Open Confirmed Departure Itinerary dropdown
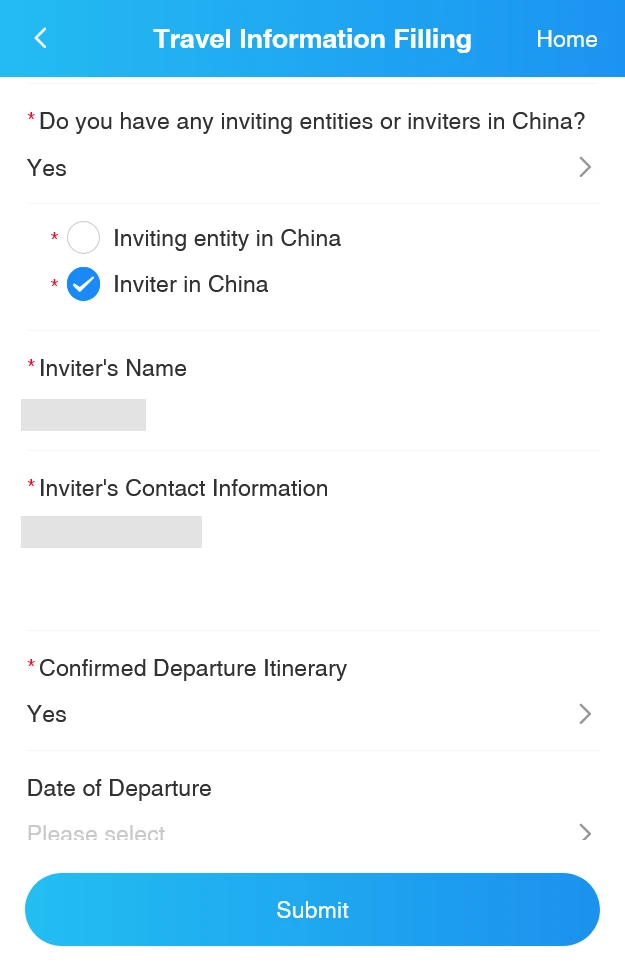Image resolution: width=625 pixels, height=973 pixels. point(312,714)
